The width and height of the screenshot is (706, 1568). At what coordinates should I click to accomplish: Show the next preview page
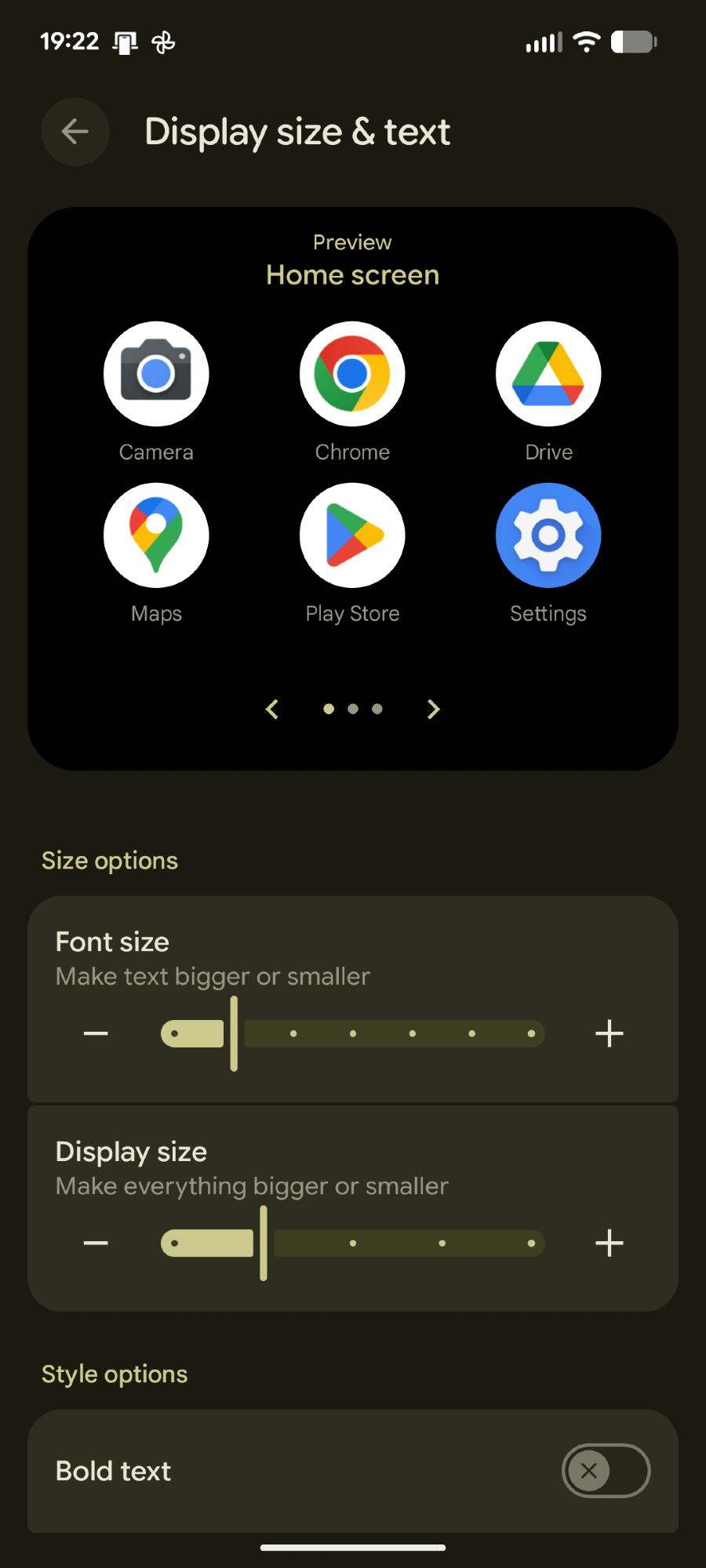(433, 710)
